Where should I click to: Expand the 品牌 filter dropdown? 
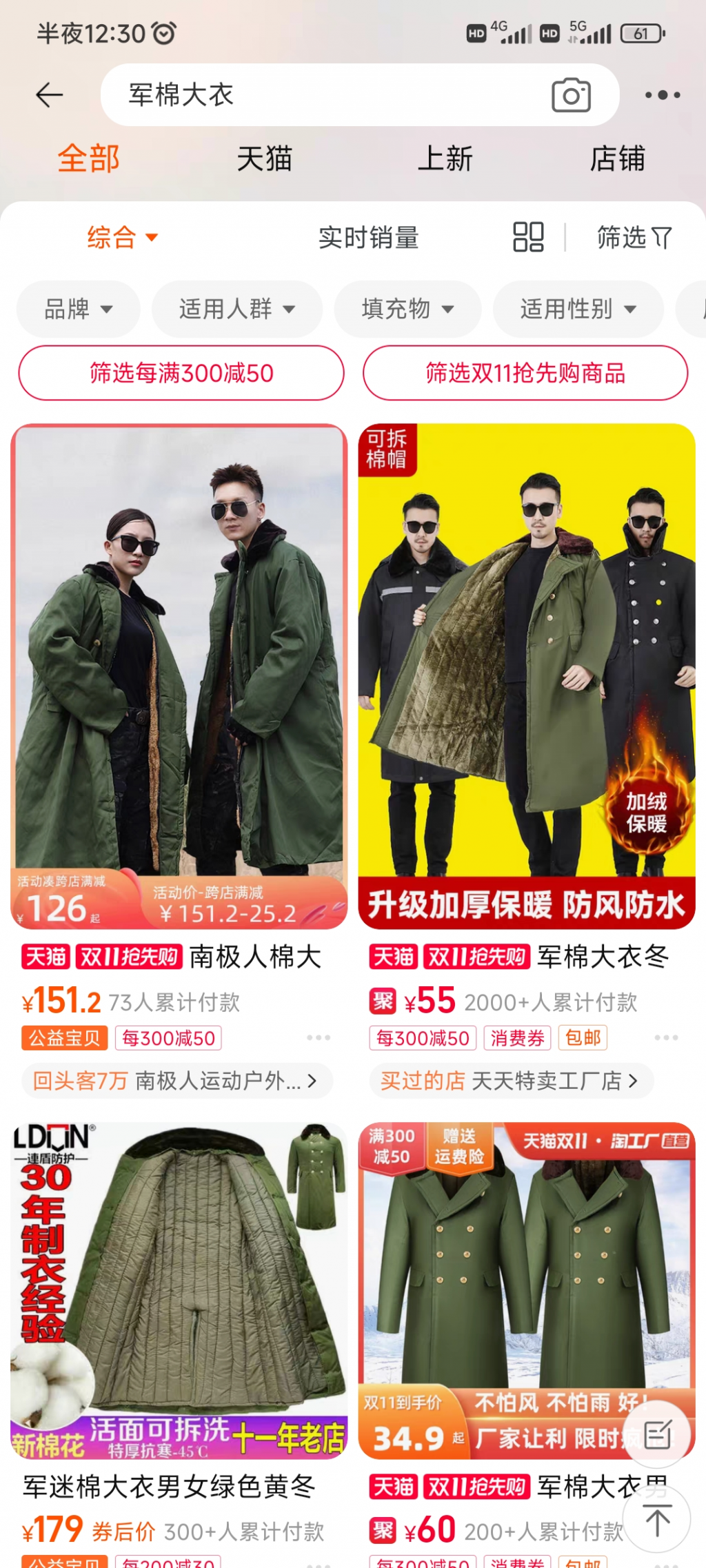(x=78, y=309)
